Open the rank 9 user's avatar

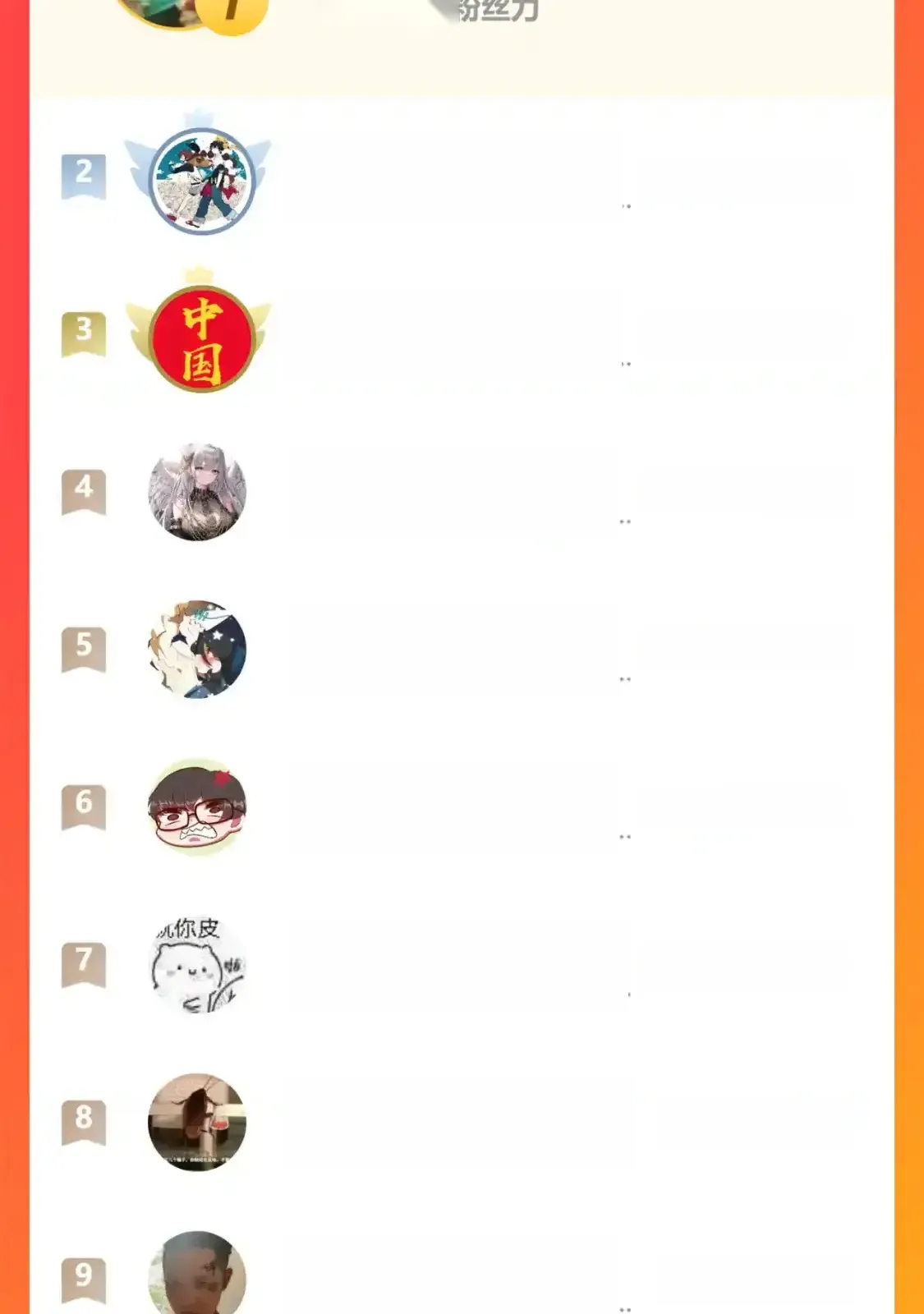pyautogui.click(x=197, y=1275)
